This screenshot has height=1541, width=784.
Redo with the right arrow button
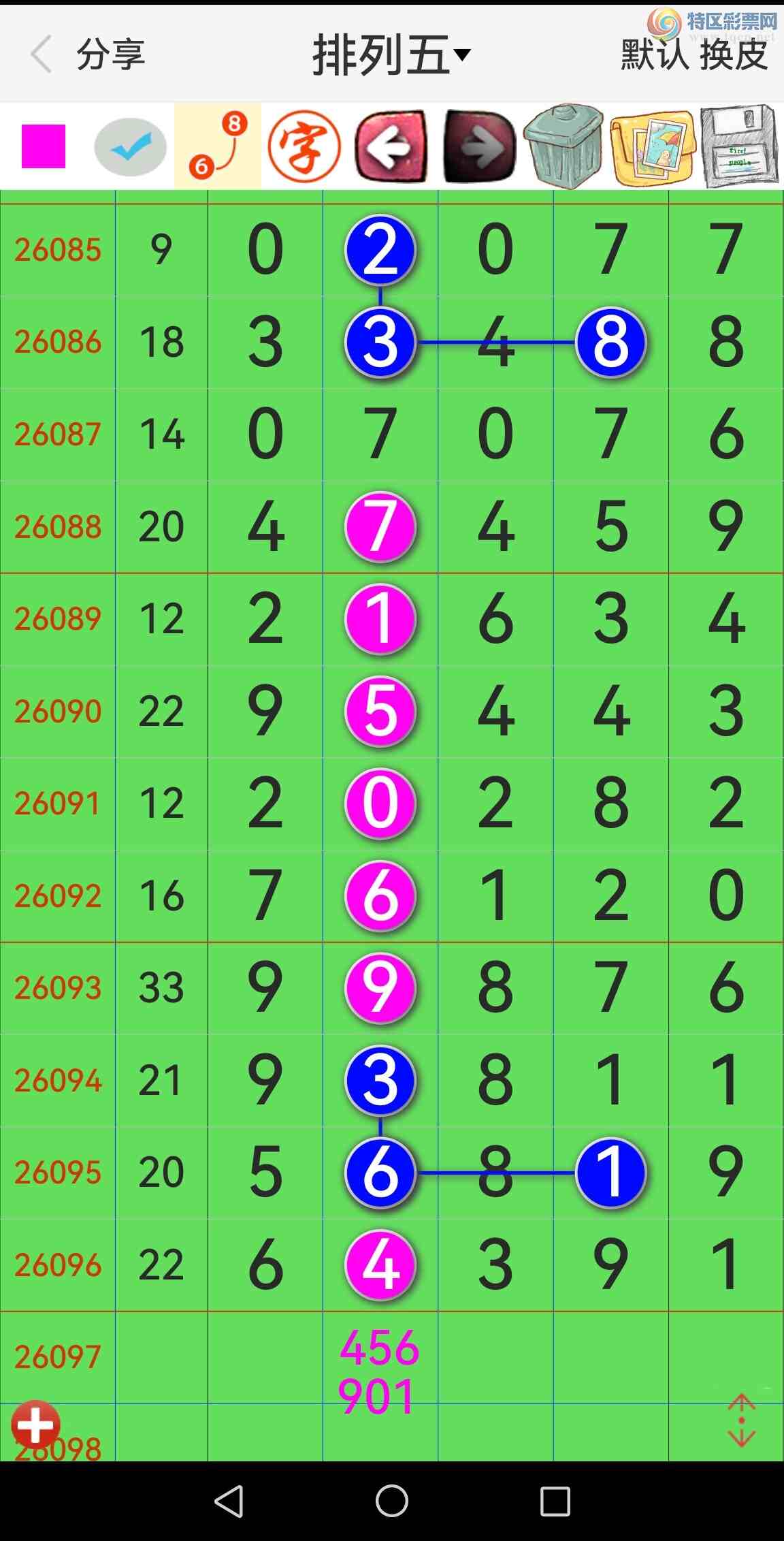coord(479,146)
